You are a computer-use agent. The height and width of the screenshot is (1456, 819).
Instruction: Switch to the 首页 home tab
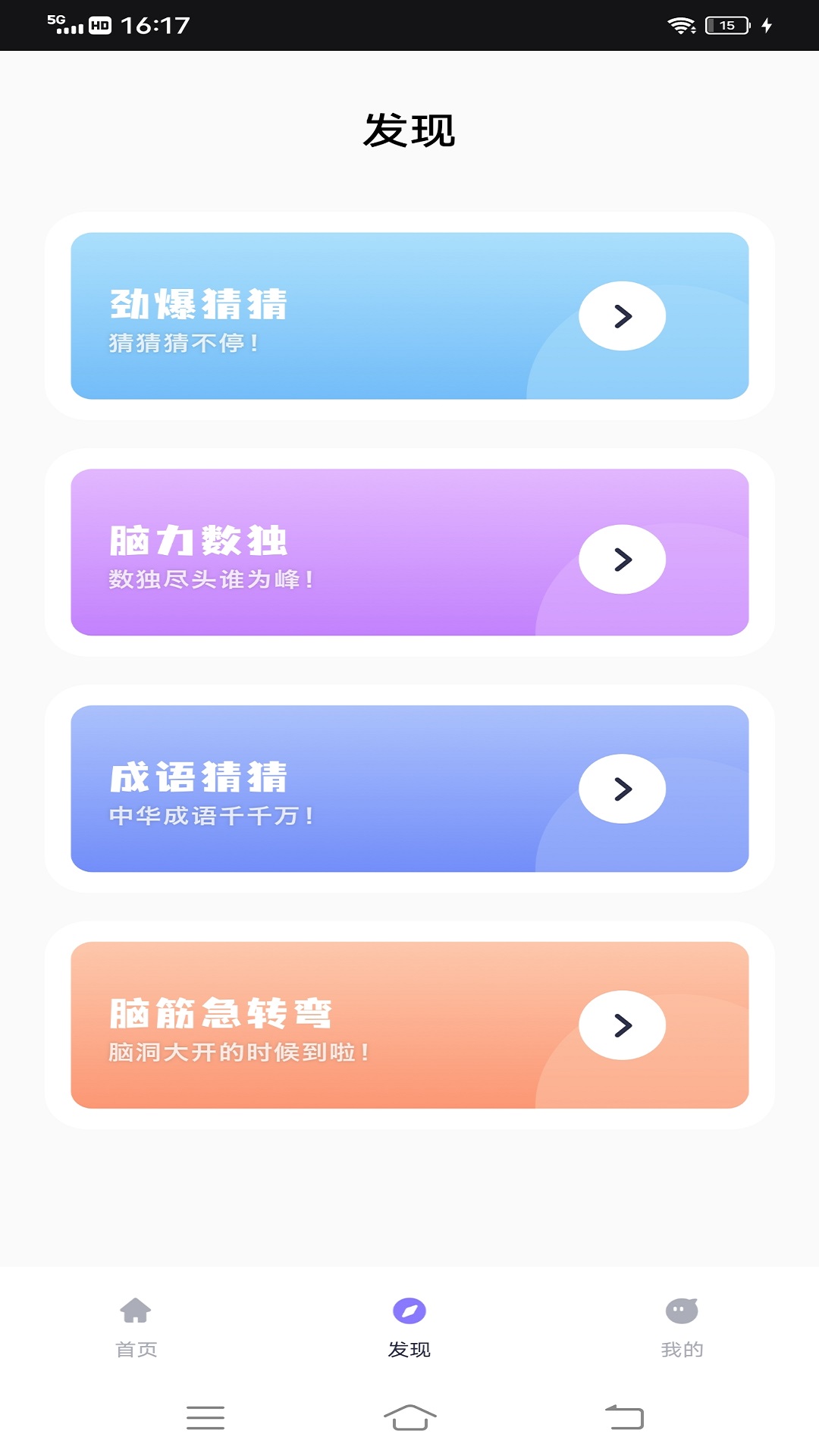pos(136,1328)
